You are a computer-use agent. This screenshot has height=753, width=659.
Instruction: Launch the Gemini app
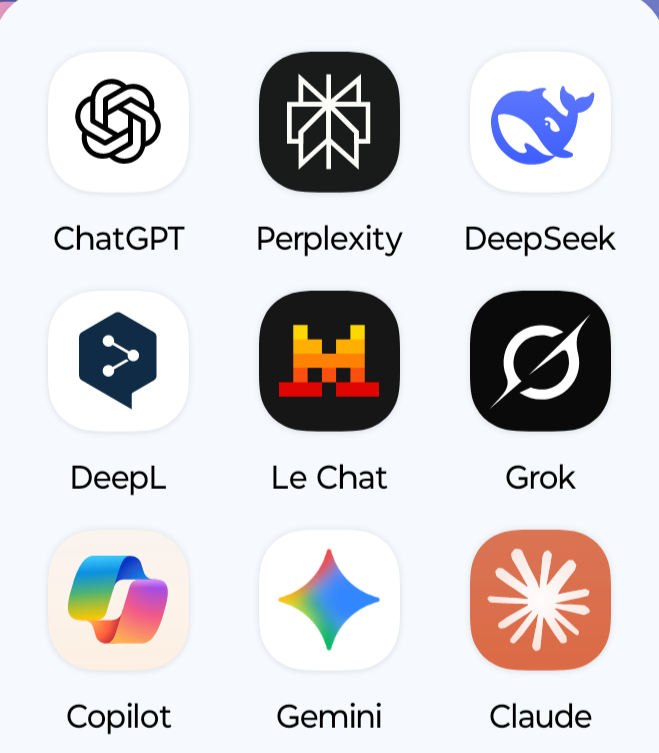(x=329, y=600)
